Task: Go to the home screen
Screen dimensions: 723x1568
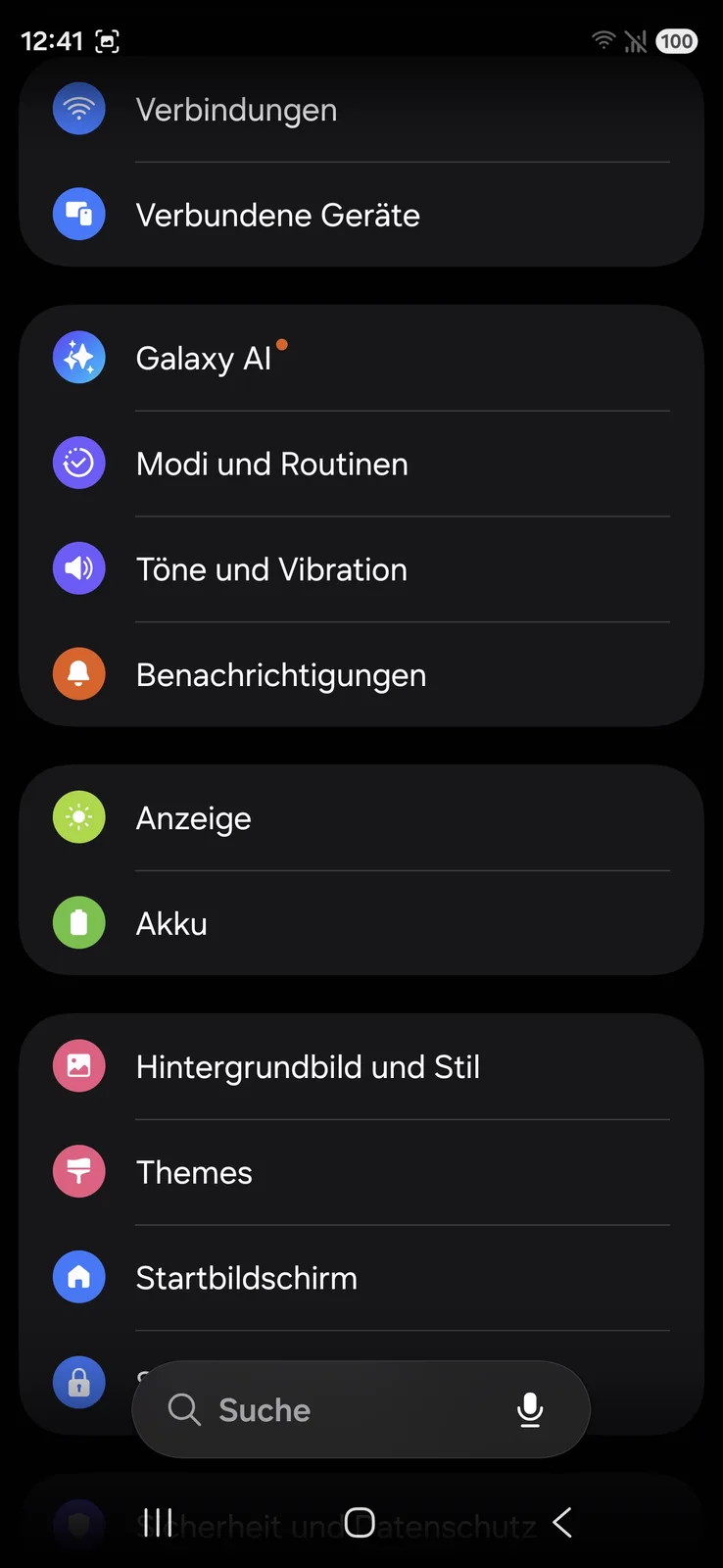Action: coord(360,1523)
